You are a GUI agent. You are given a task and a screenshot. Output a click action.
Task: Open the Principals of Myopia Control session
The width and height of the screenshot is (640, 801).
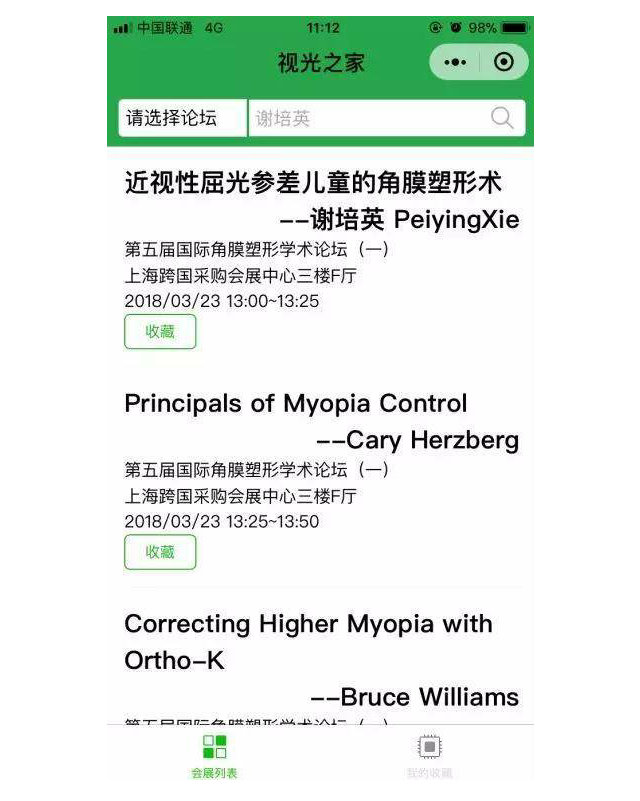[295, 404]
